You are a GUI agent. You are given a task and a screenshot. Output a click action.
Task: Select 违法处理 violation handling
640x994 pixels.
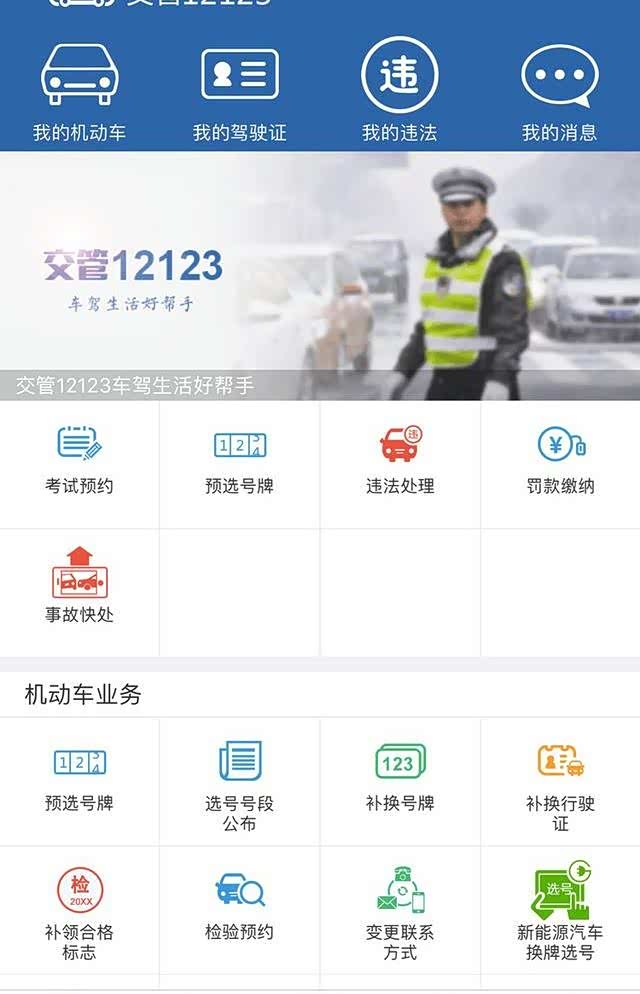click(400, 462)
